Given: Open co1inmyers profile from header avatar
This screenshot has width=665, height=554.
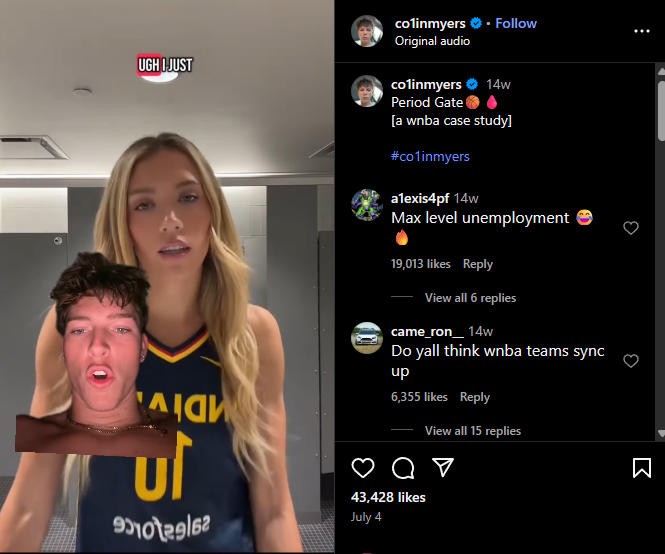Looking at the screenshot, I should (x=367, y=31).
